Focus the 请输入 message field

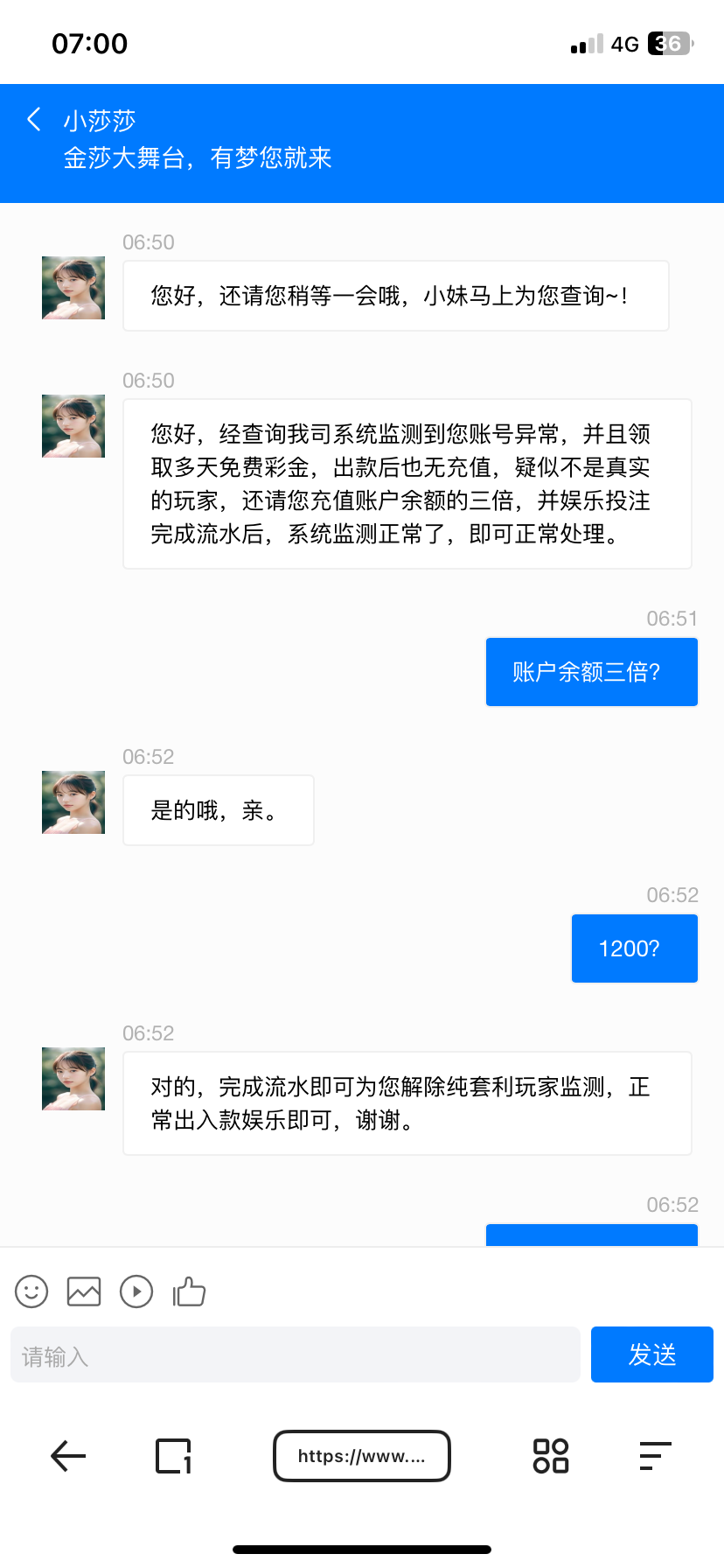pos(296,1355)
